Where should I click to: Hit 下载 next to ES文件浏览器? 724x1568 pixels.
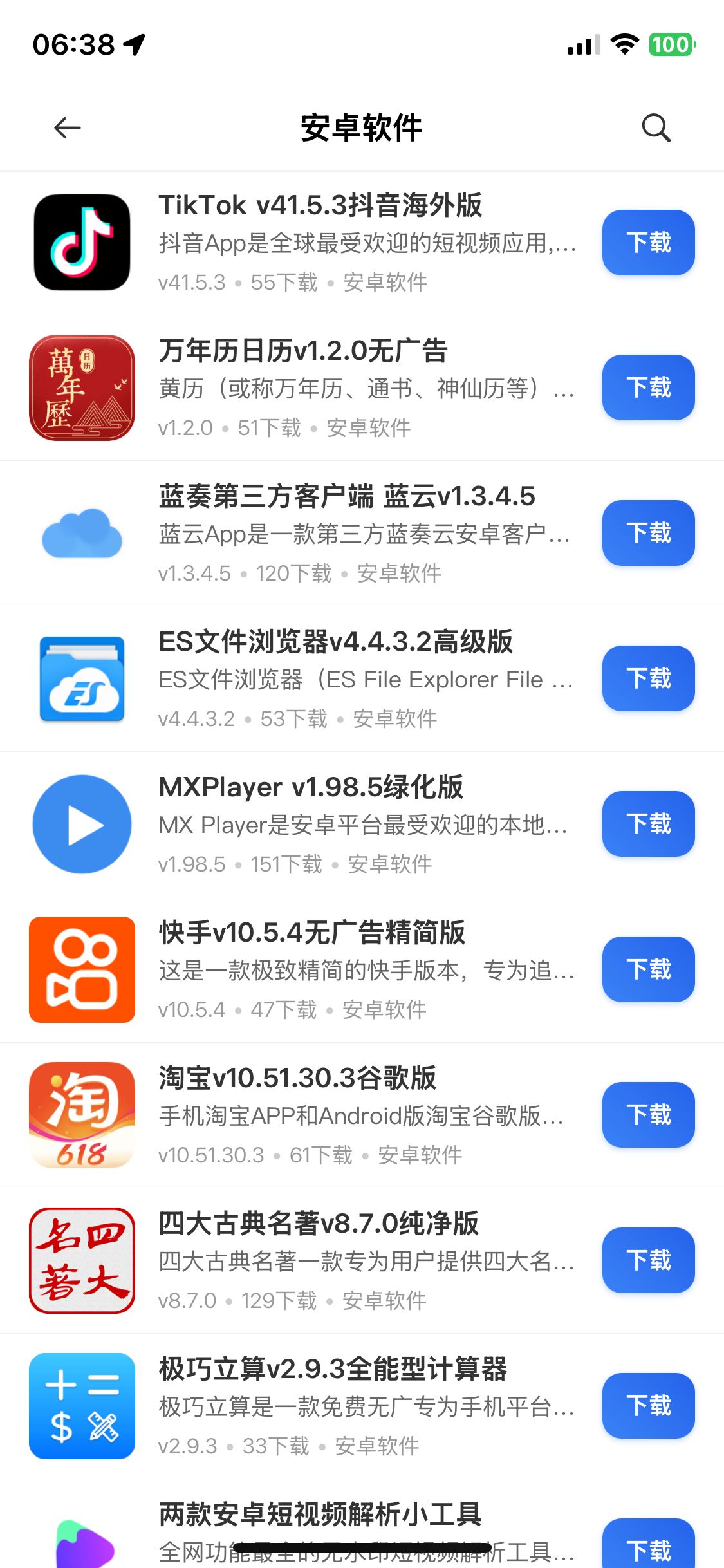[x=648, y=678]
